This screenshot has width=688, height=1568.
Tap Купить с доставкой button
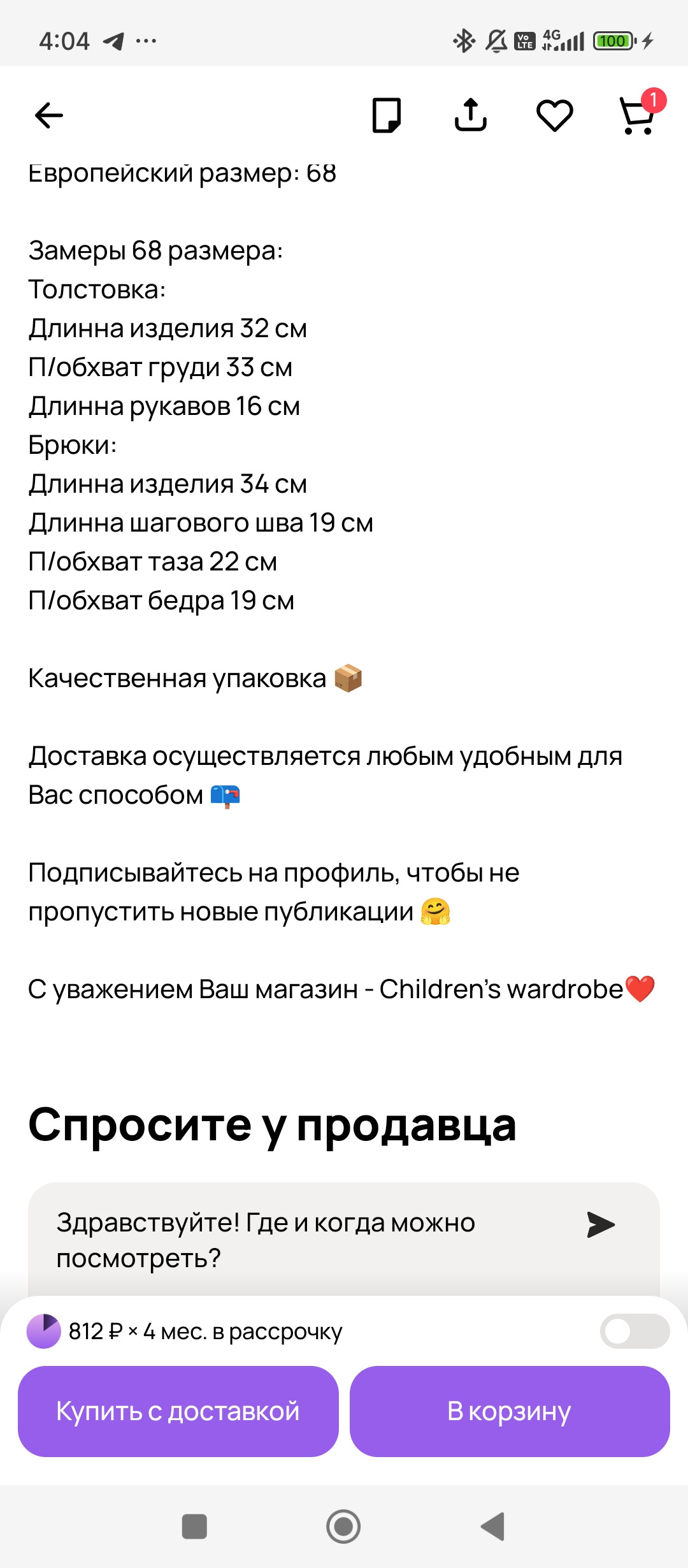click(178, 1411)
